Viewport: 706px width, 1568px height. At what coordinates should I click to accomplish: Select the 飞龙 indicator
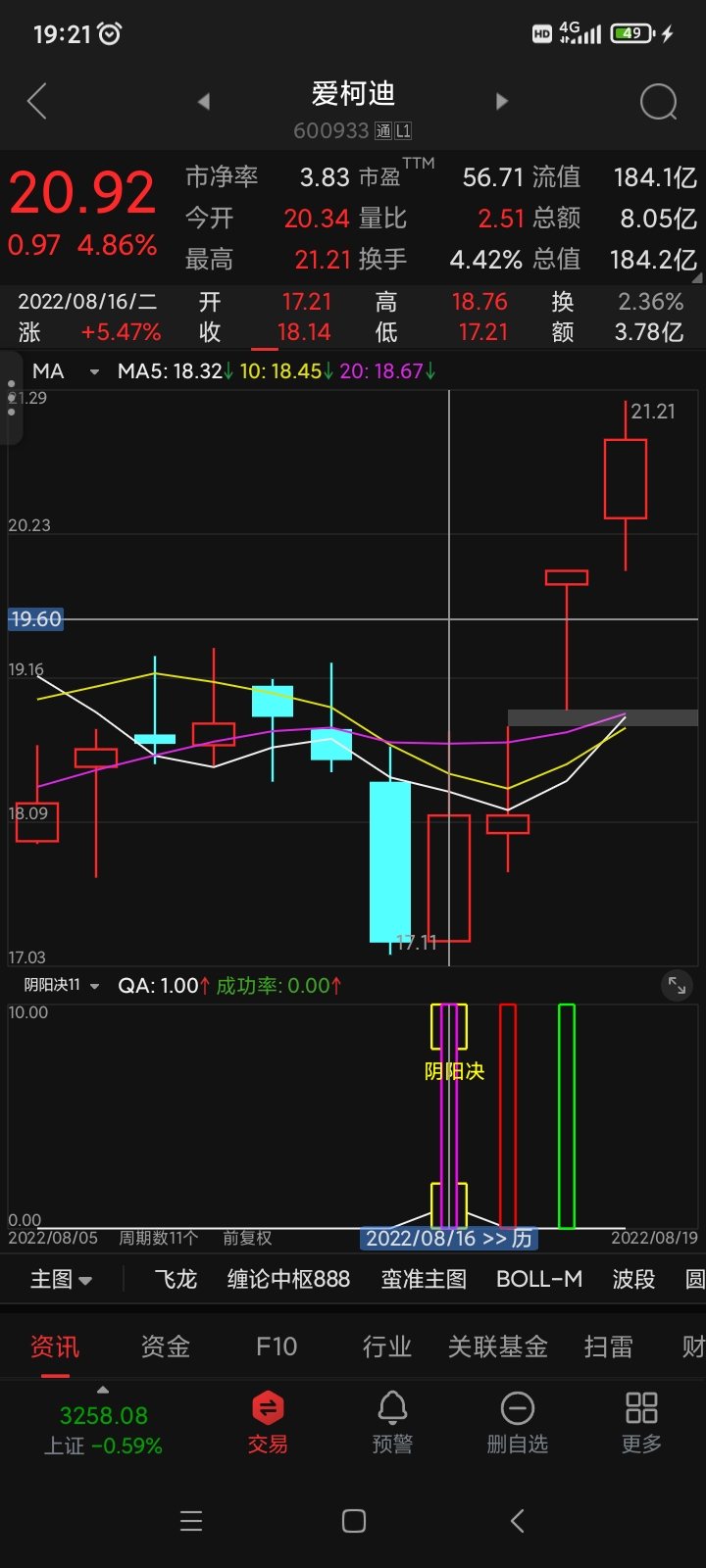click(x=176, y=1279)
